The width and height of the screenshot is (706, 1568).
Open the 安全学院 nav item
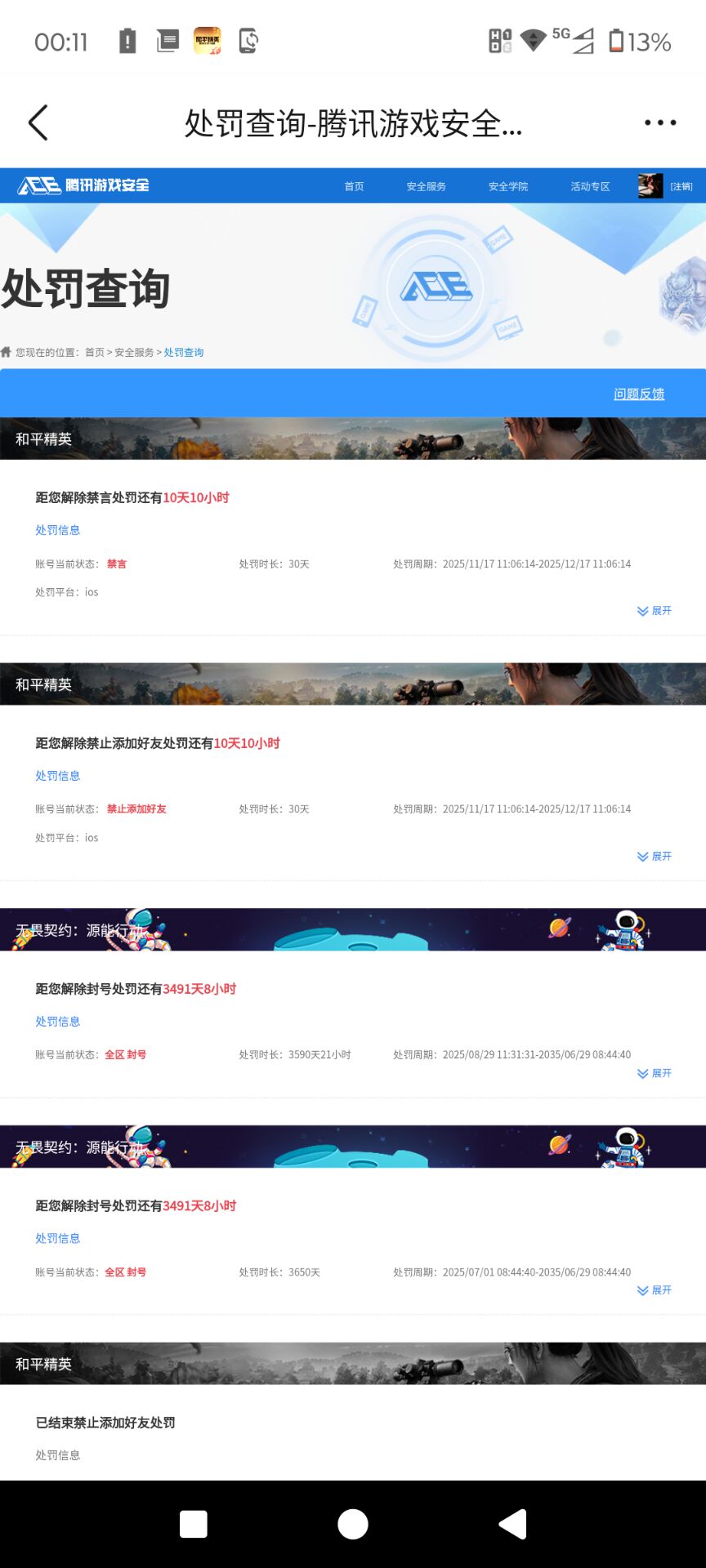[507, 186]
